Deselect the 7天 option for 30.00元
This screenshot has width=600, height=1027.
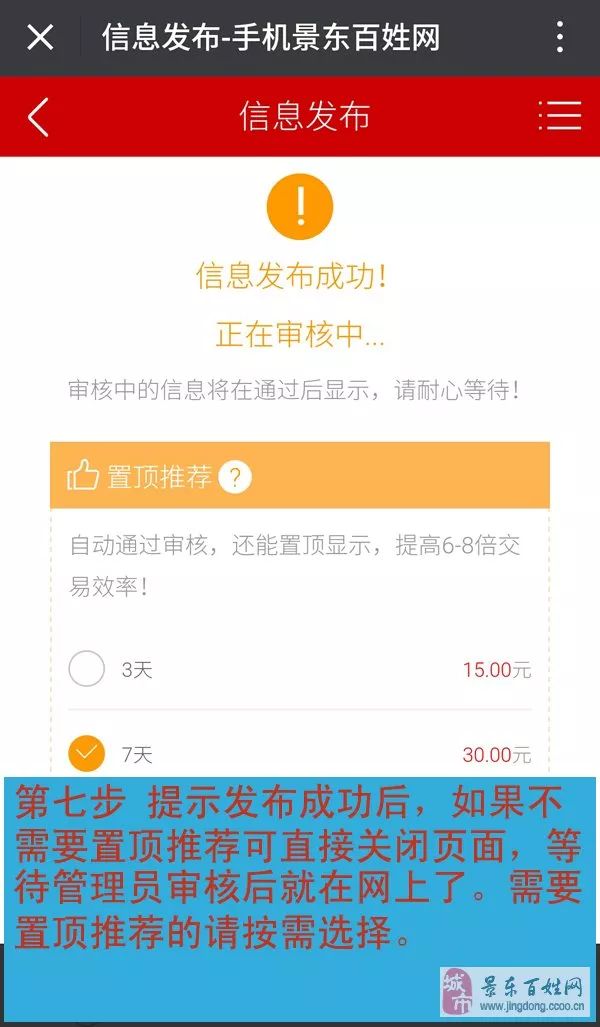(86, 754)
